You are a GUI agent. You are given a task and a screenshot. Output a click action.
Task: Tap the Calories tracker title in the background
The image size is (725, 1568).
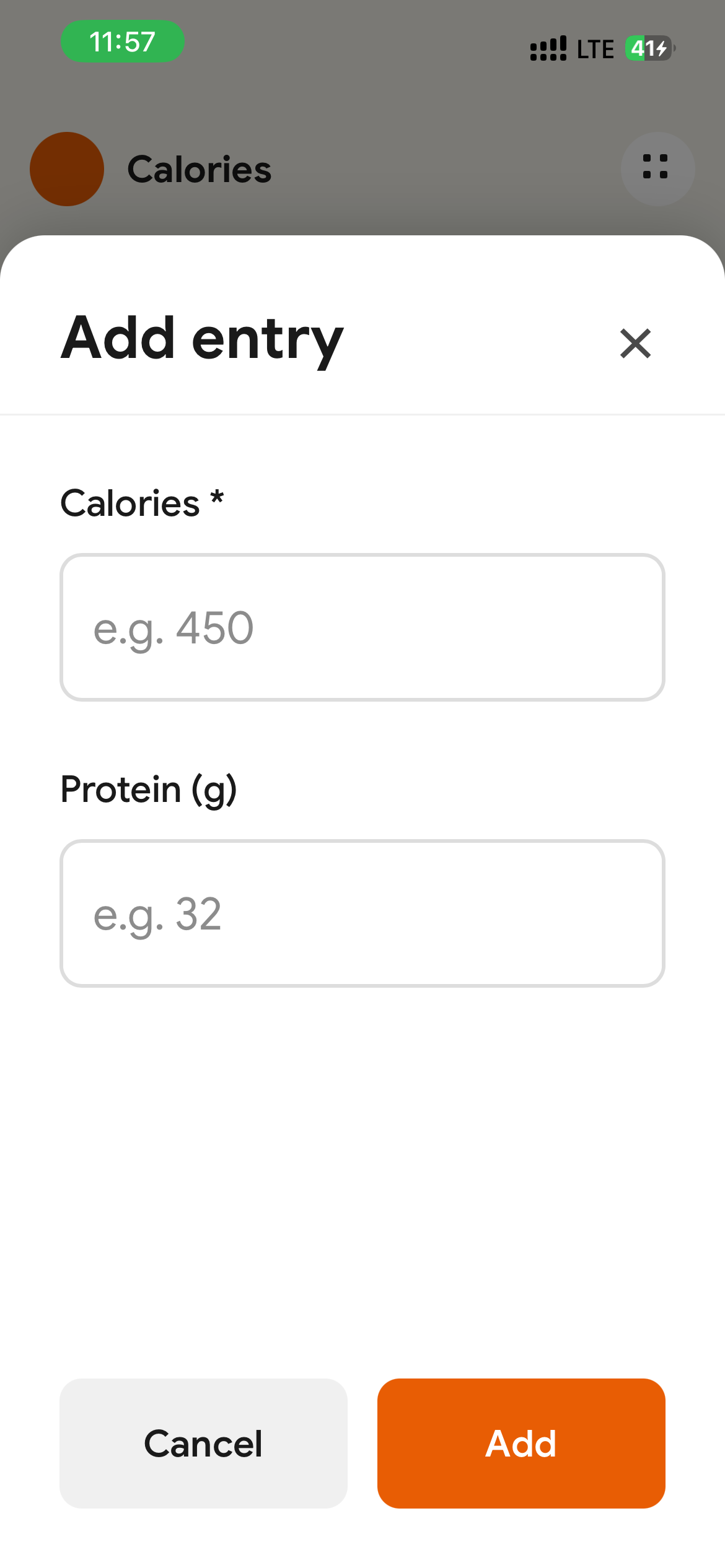click(200, 169)
